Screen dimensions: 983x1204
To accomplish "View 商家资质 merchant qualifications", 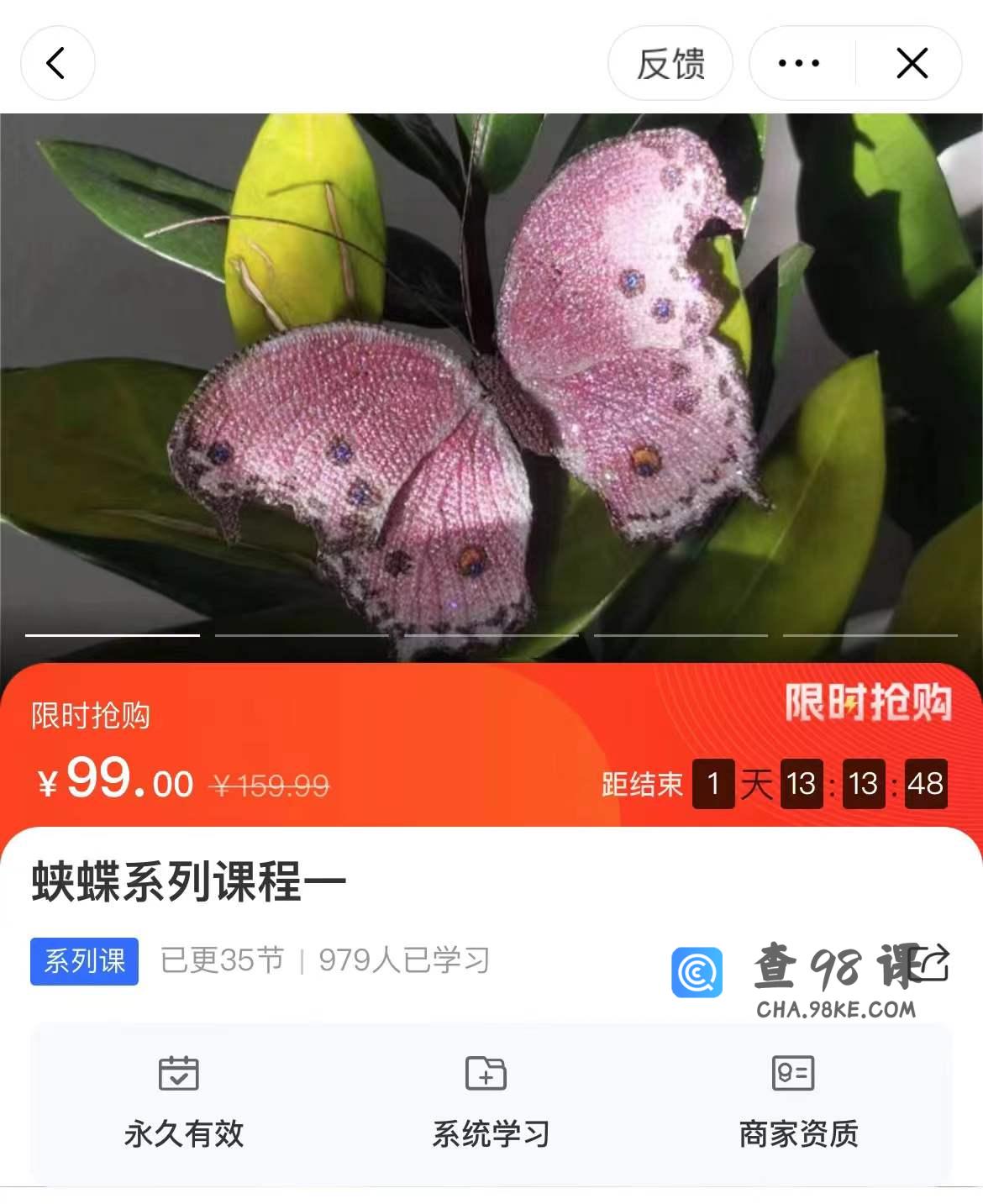I will pos(797,1101).
